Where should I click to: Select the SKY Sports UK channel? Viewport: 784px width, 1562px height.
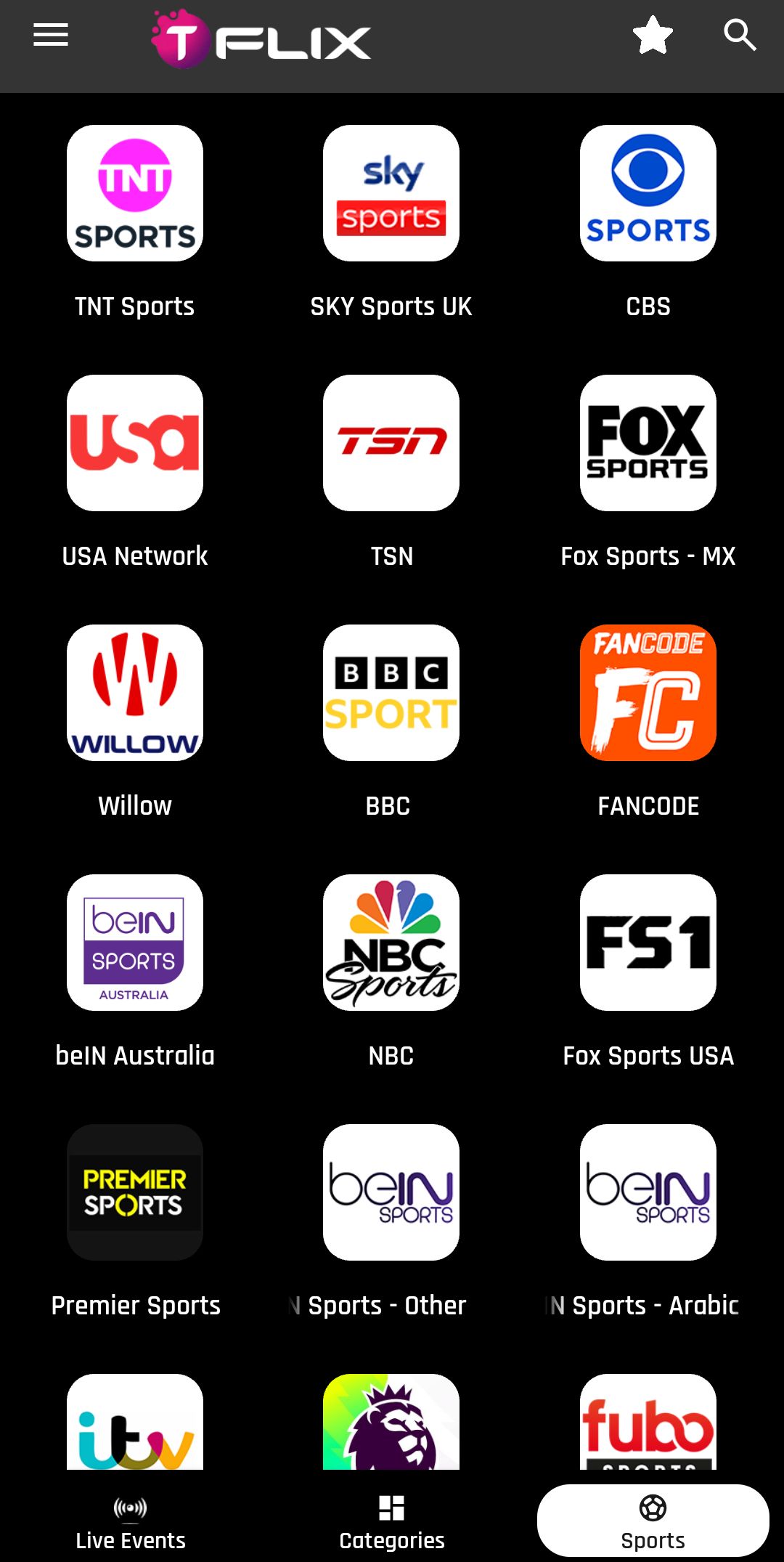coord(390,192)
